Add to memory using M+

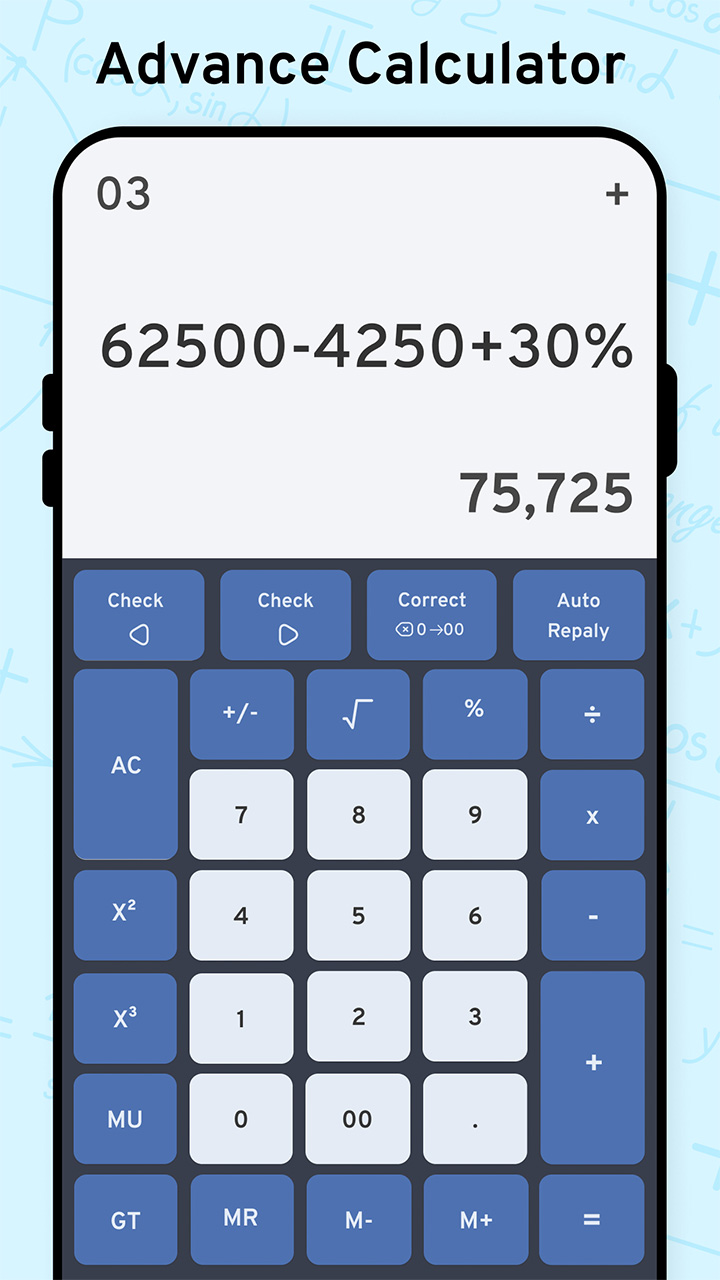pos(475,1220)
